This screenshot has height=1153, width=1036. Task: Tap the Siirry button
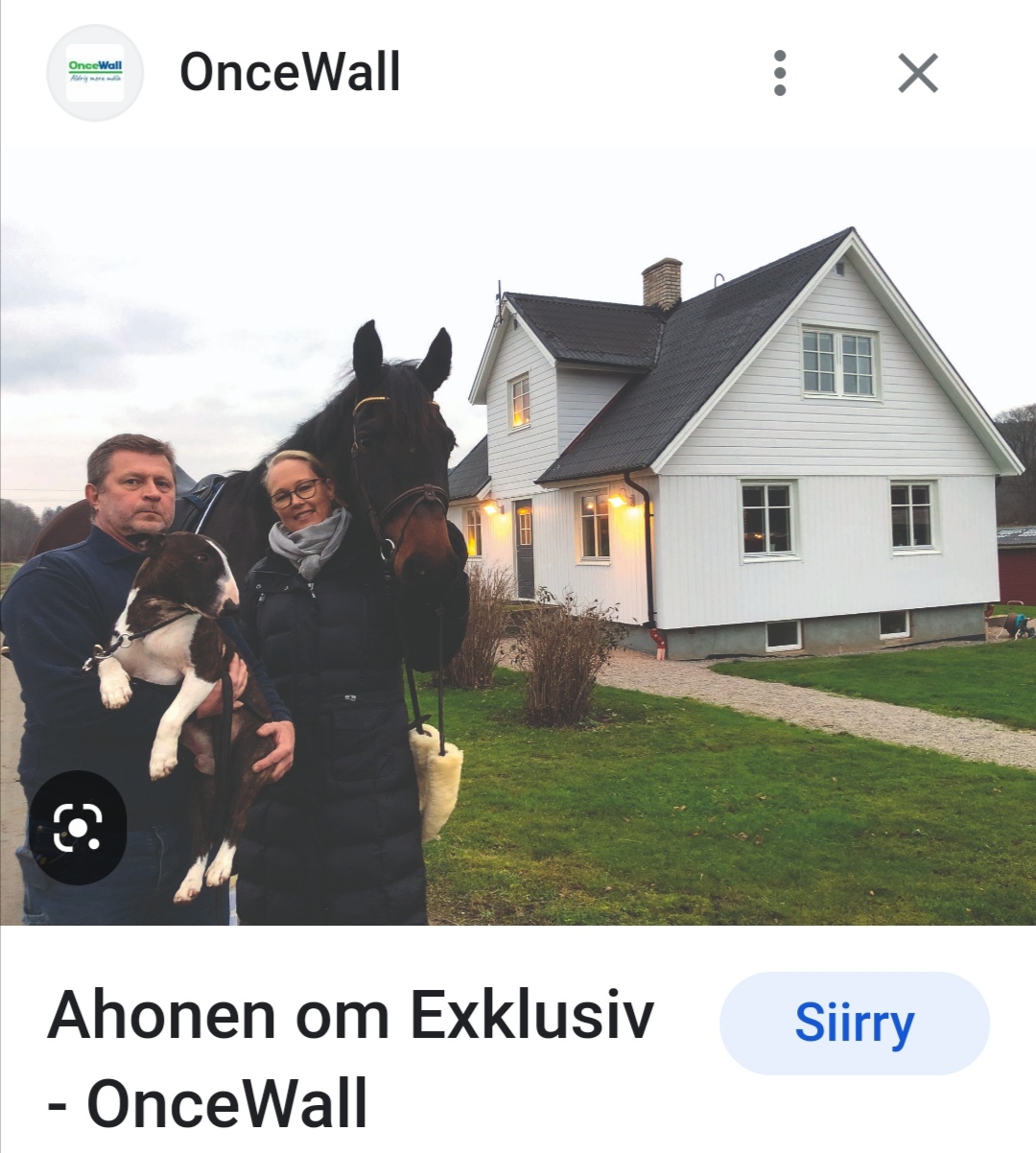coord(854,1023)
